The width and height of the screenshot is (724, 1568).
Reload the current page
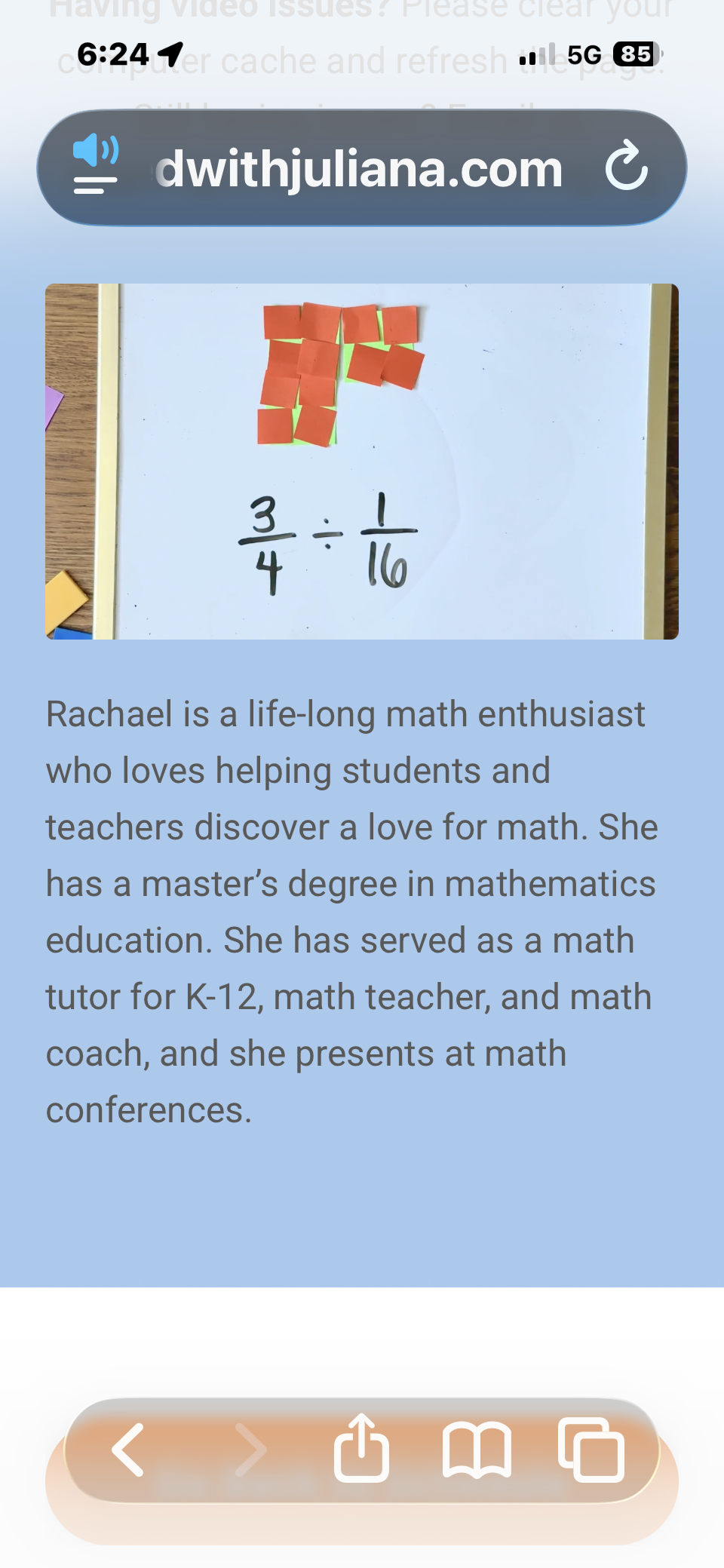click(626, 167)
